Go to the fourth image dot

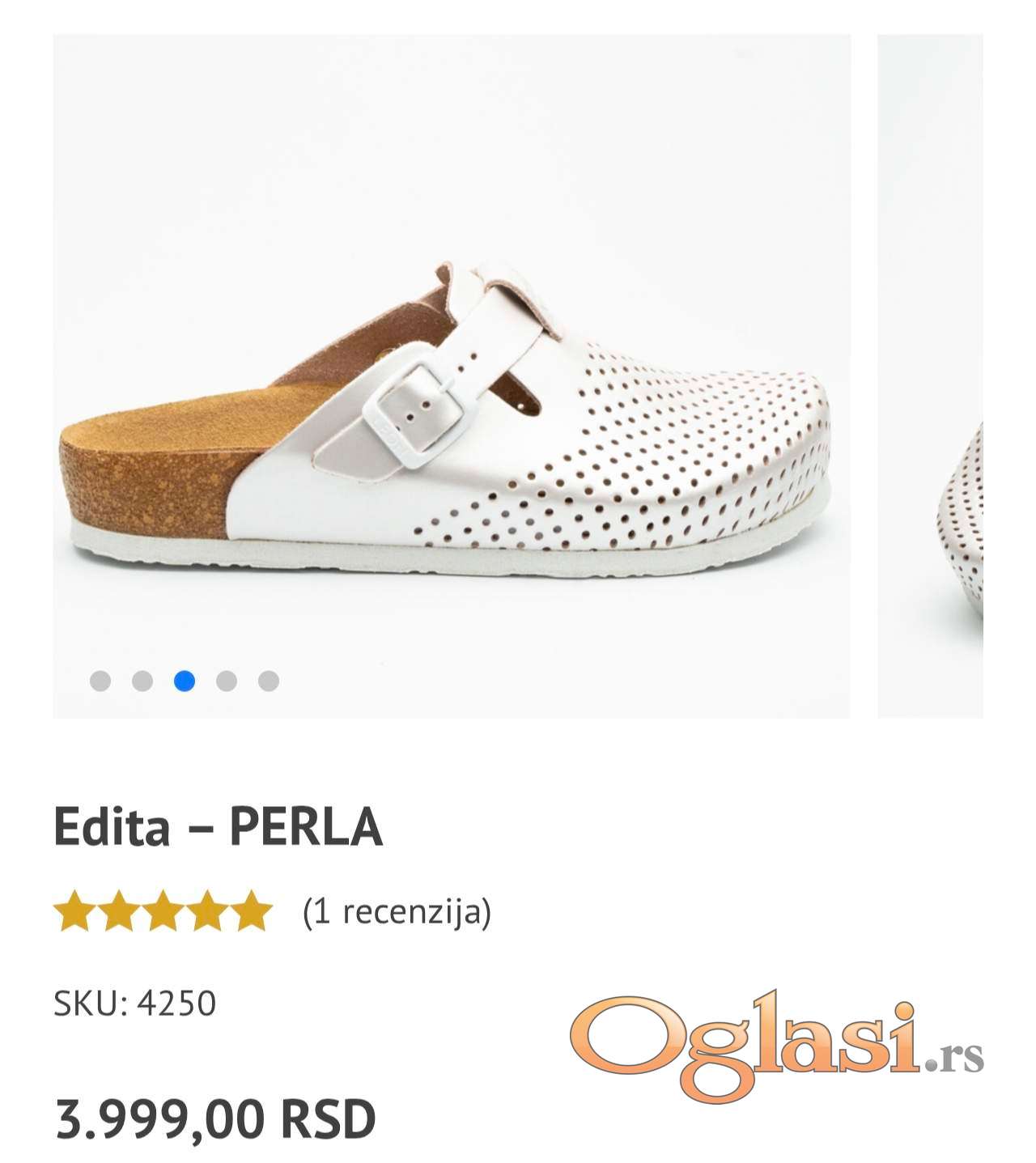[x=227, y=681]
